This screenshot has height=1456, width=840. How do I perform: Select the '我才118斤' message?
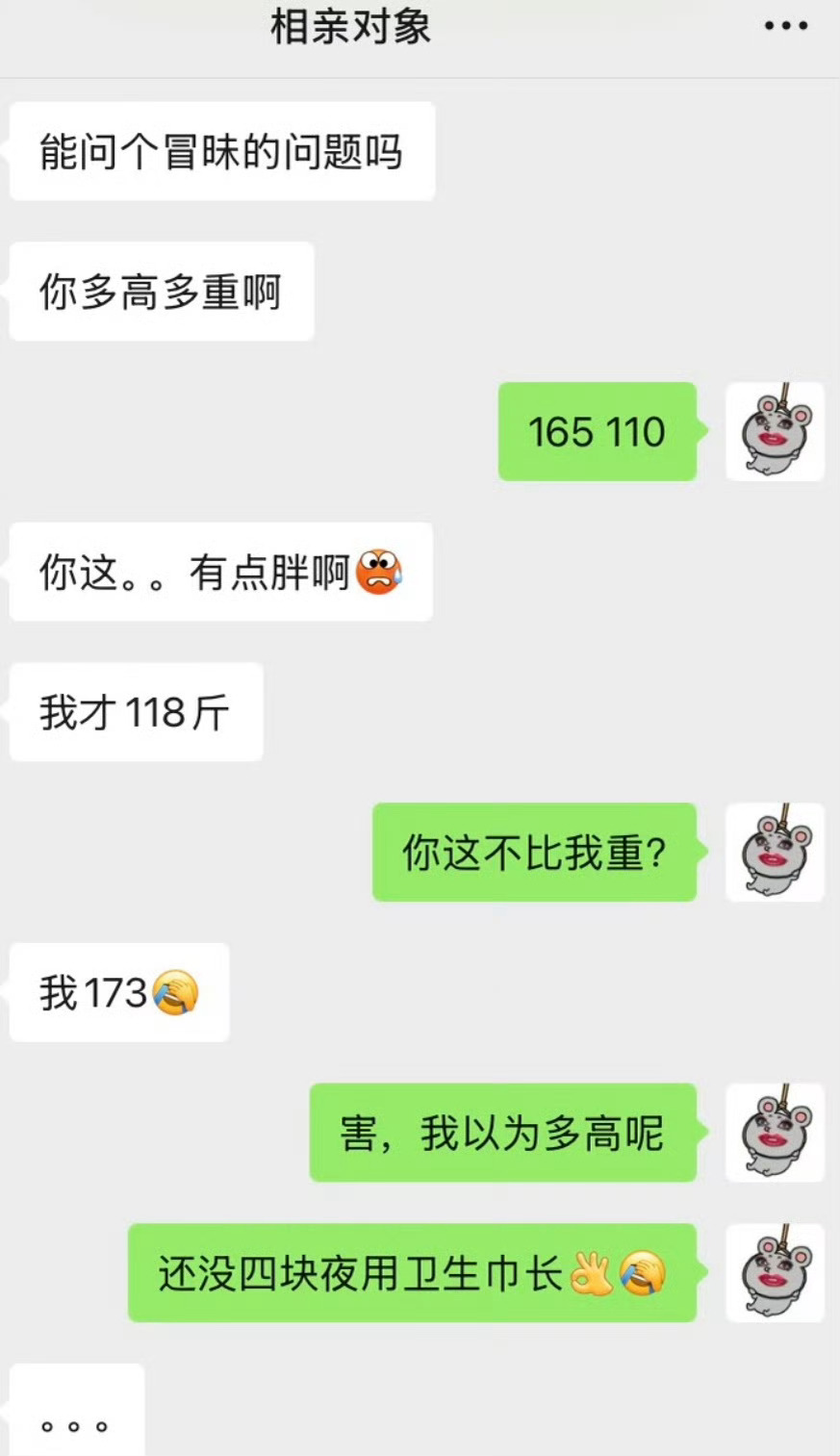pos(135,712)
